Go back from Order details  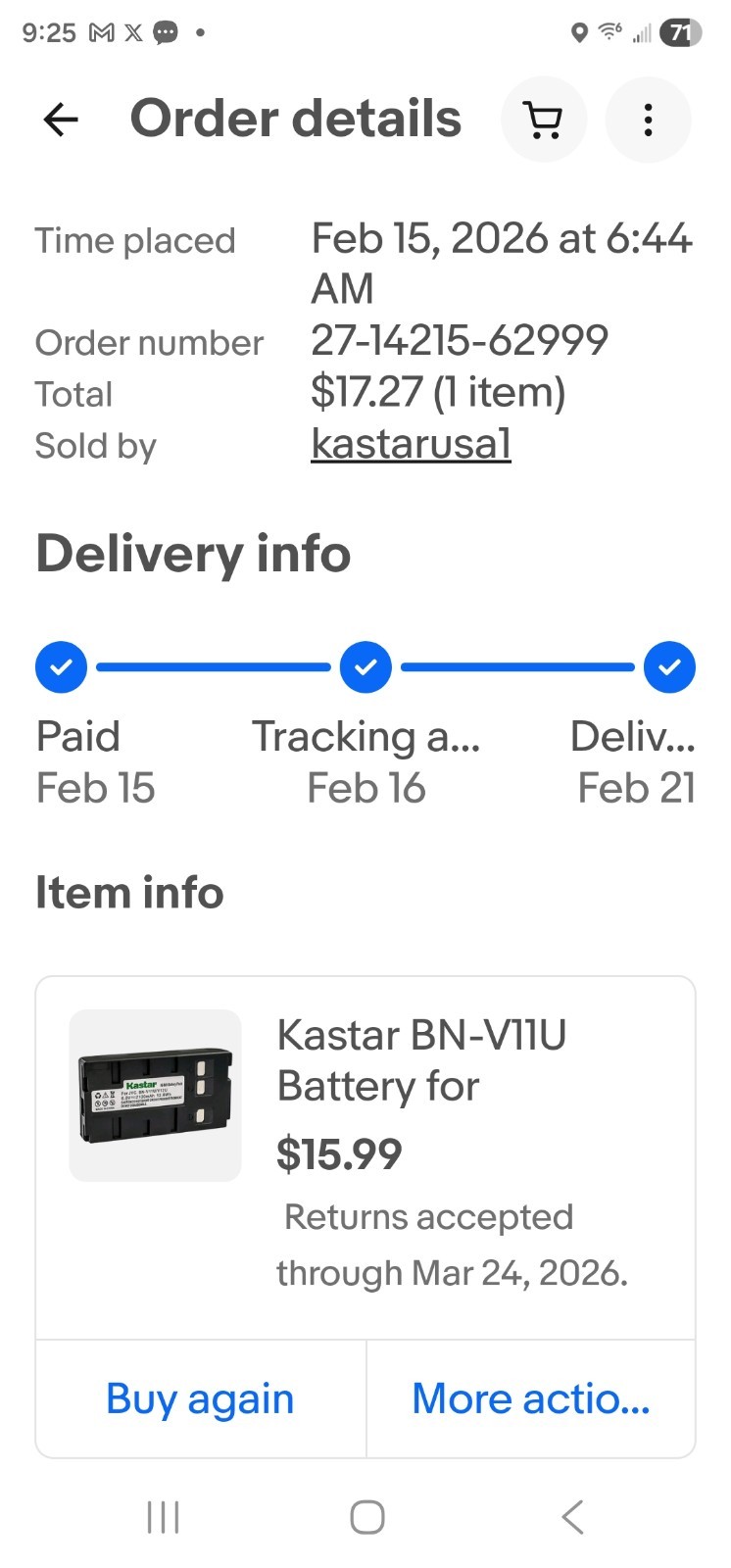[x=61, y=120]
